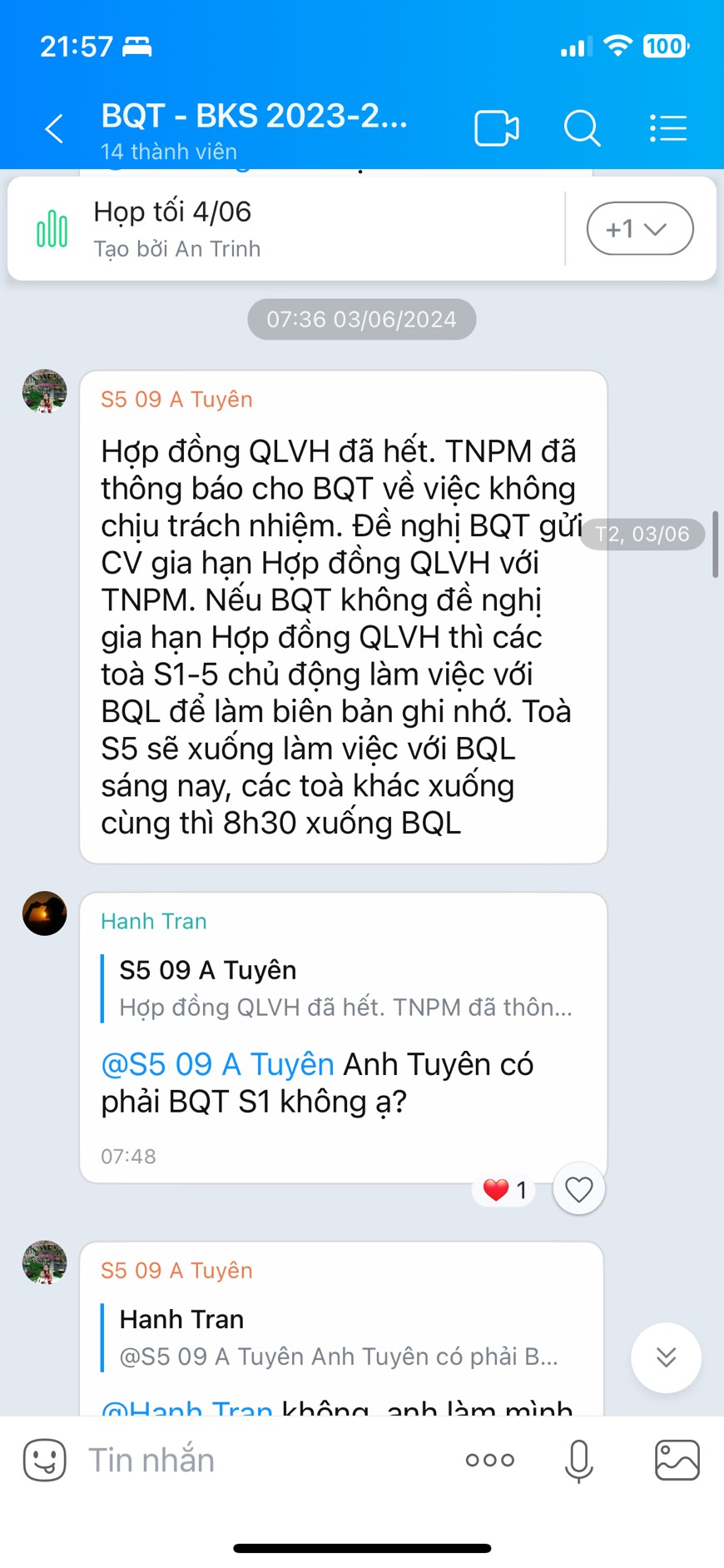Focus the Tin nhắn message field
This screenshot has height=1568, width=724.
point(266,1460)
